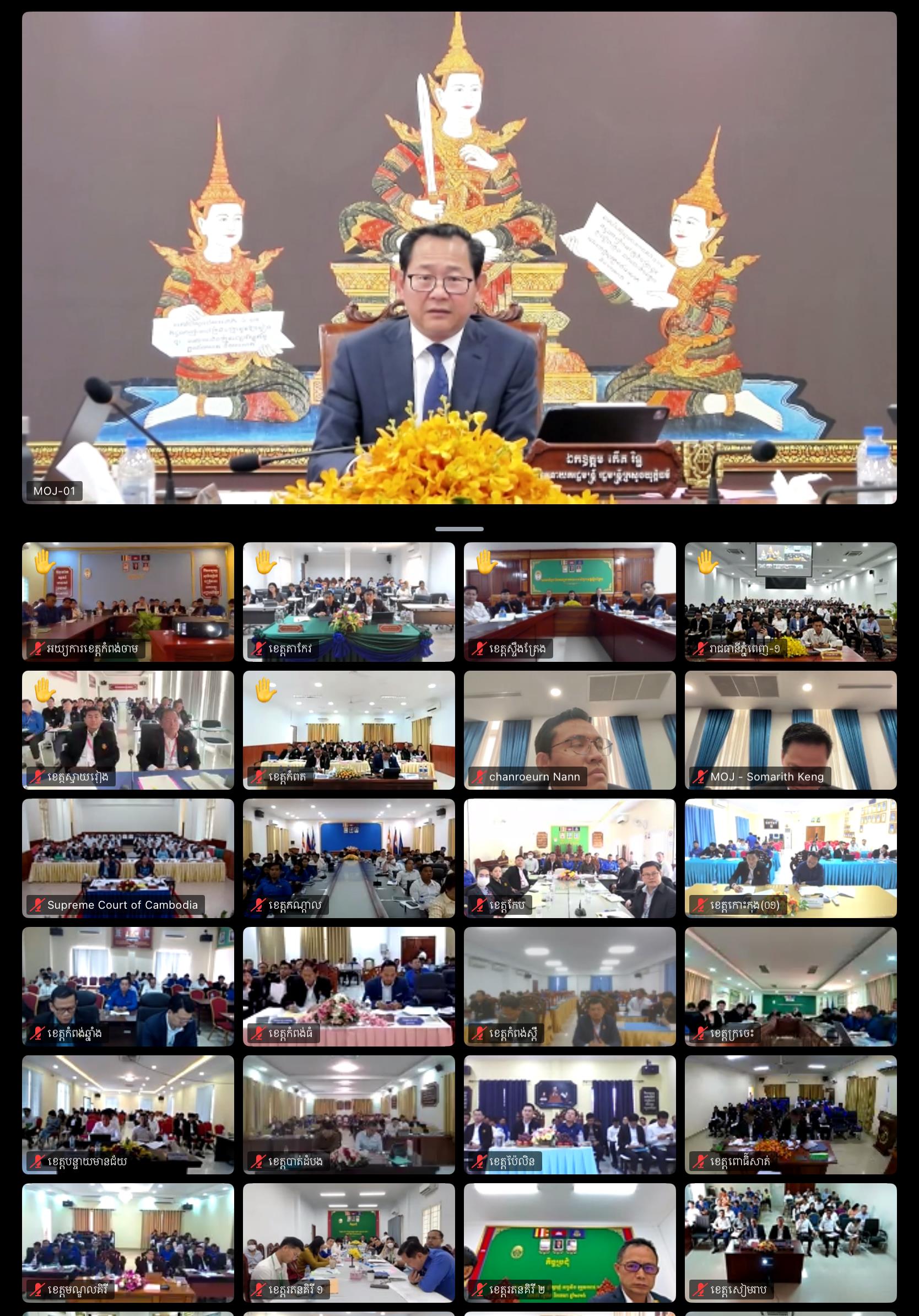Tap the ខេត្តតាកែវ video tile
Screen dimensions: 919x1316
[348, 602]
